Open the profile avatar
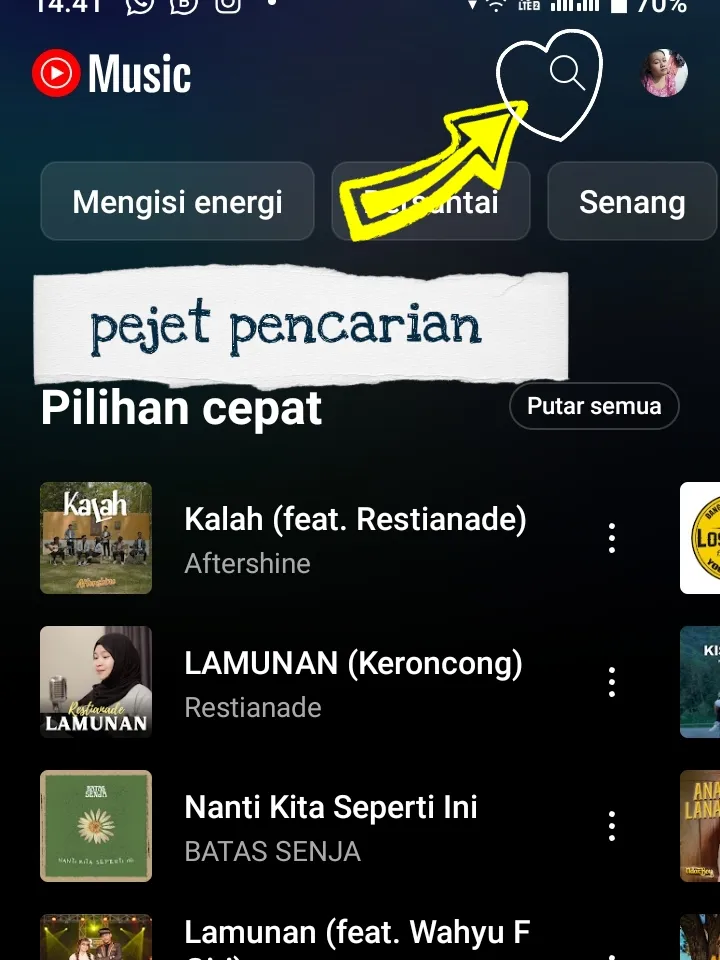Viewport: 720px width, 960px height. point(664,74)
